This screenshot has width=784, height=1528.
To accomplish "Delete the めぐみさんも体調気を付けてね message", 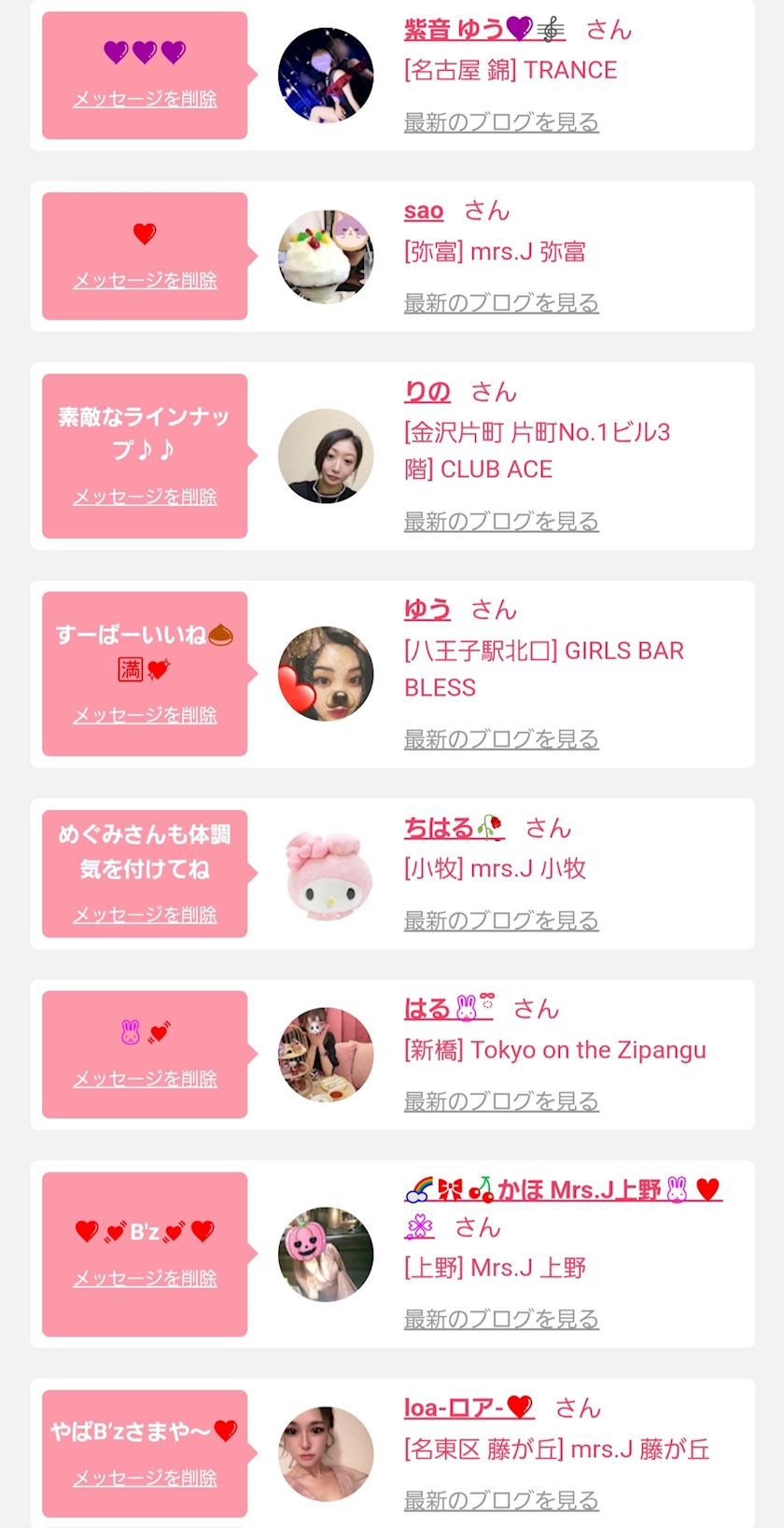I will tap(145, 916).
